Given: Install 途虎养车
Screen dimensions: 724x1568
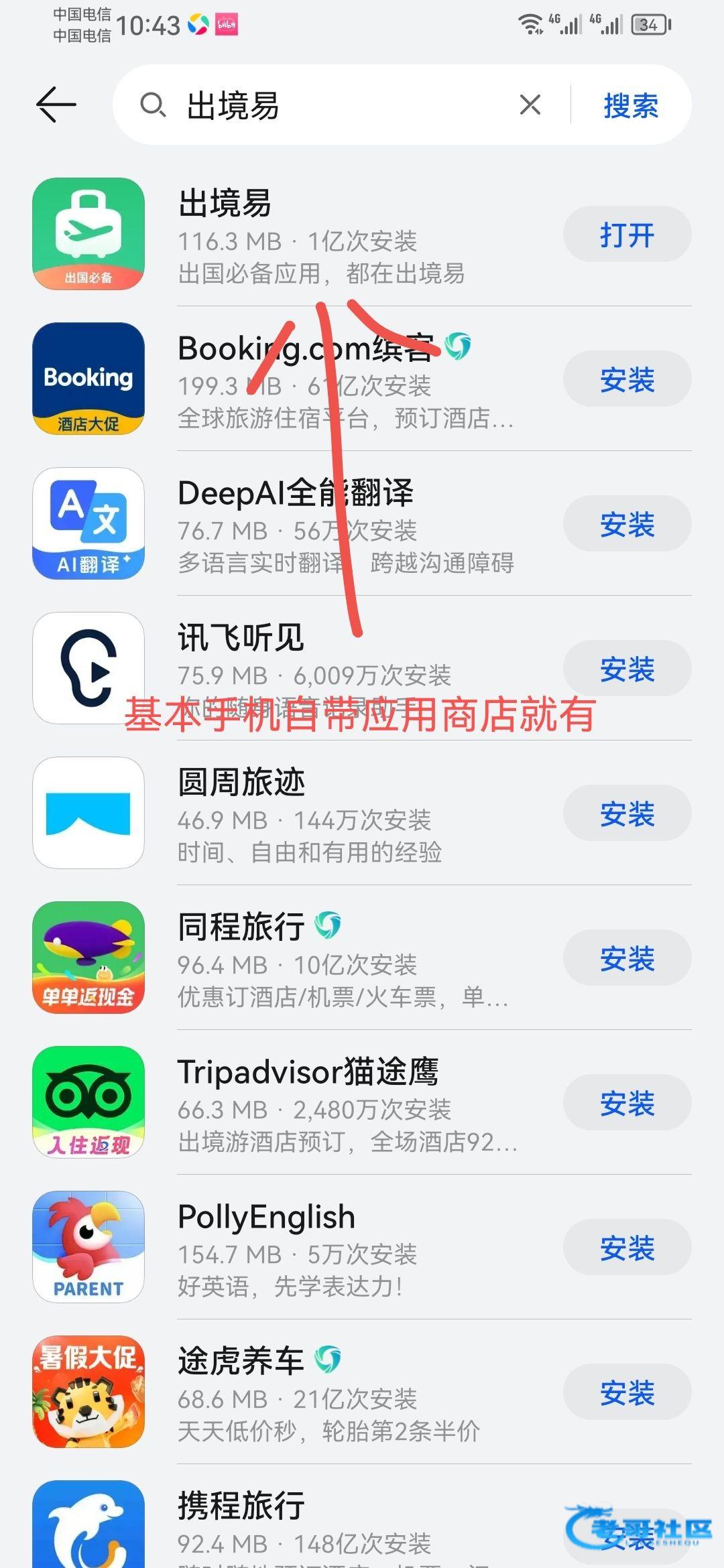Looking at the screenshot, I should point(627,1392).
